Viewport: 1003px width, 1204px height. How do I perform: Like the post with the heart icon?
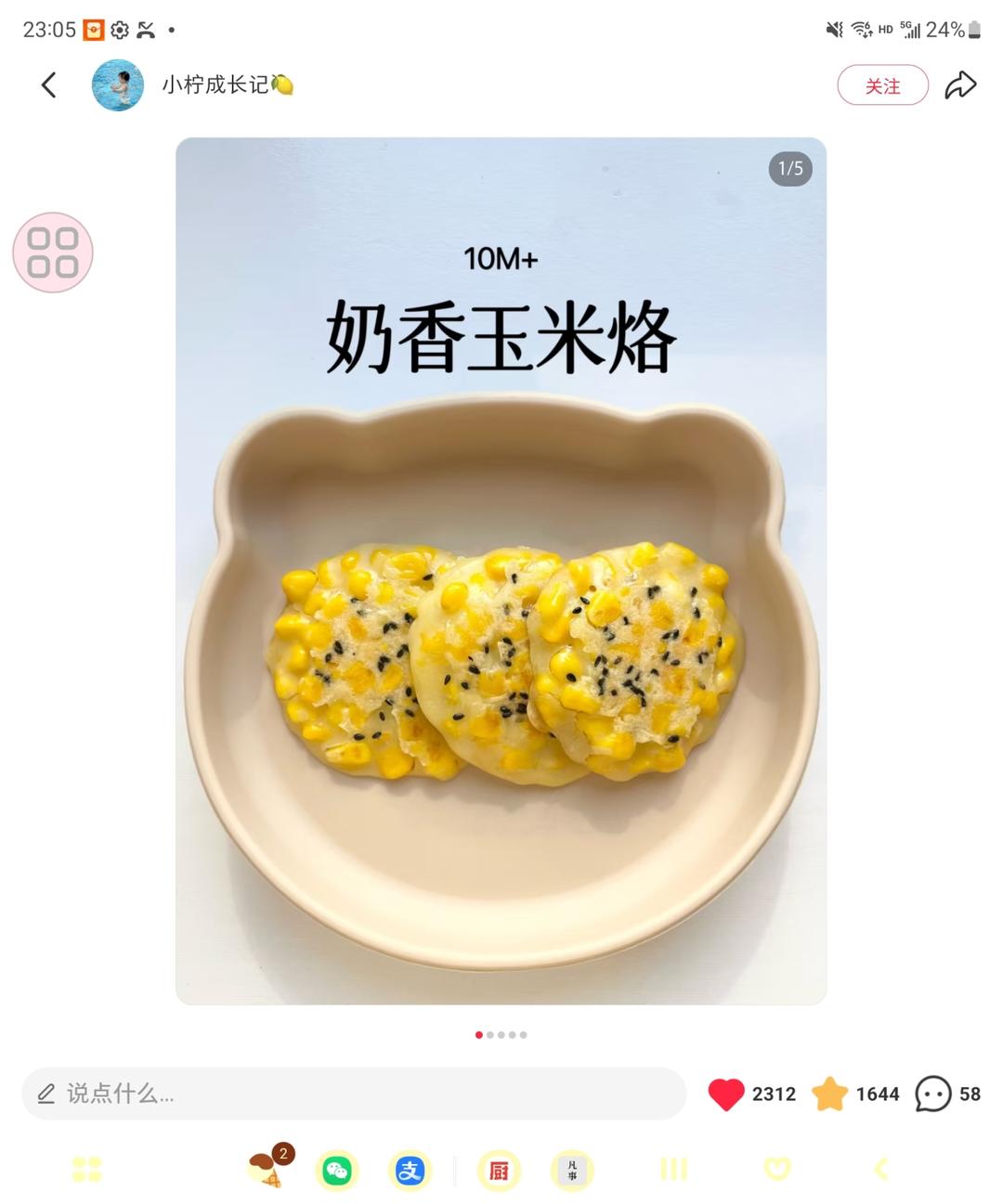[x=726, y=1094]
